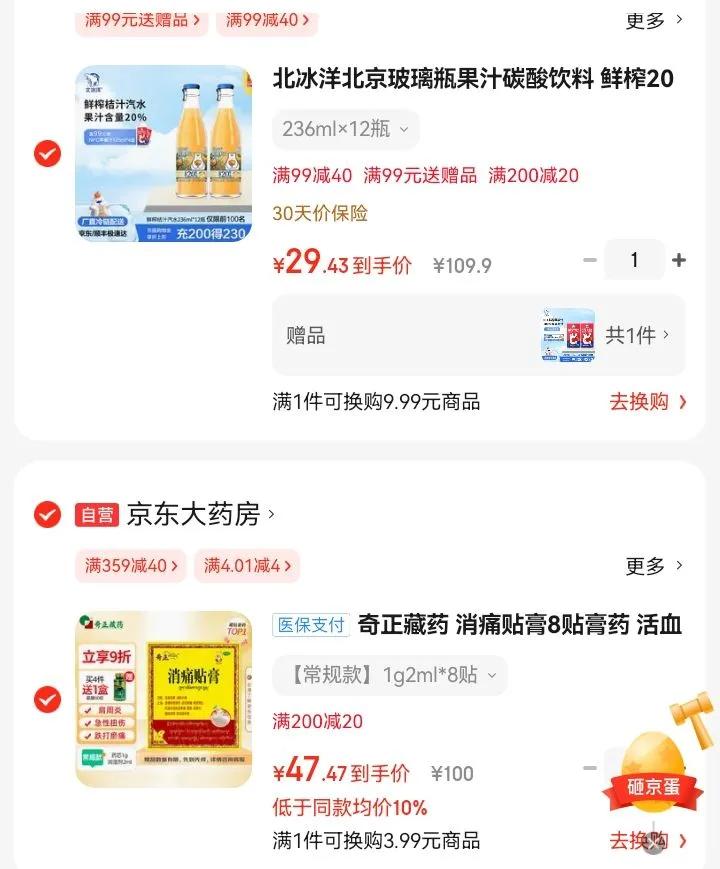
Task: Change the 236ml×12瓶 specification
Action: pos(345,129)
